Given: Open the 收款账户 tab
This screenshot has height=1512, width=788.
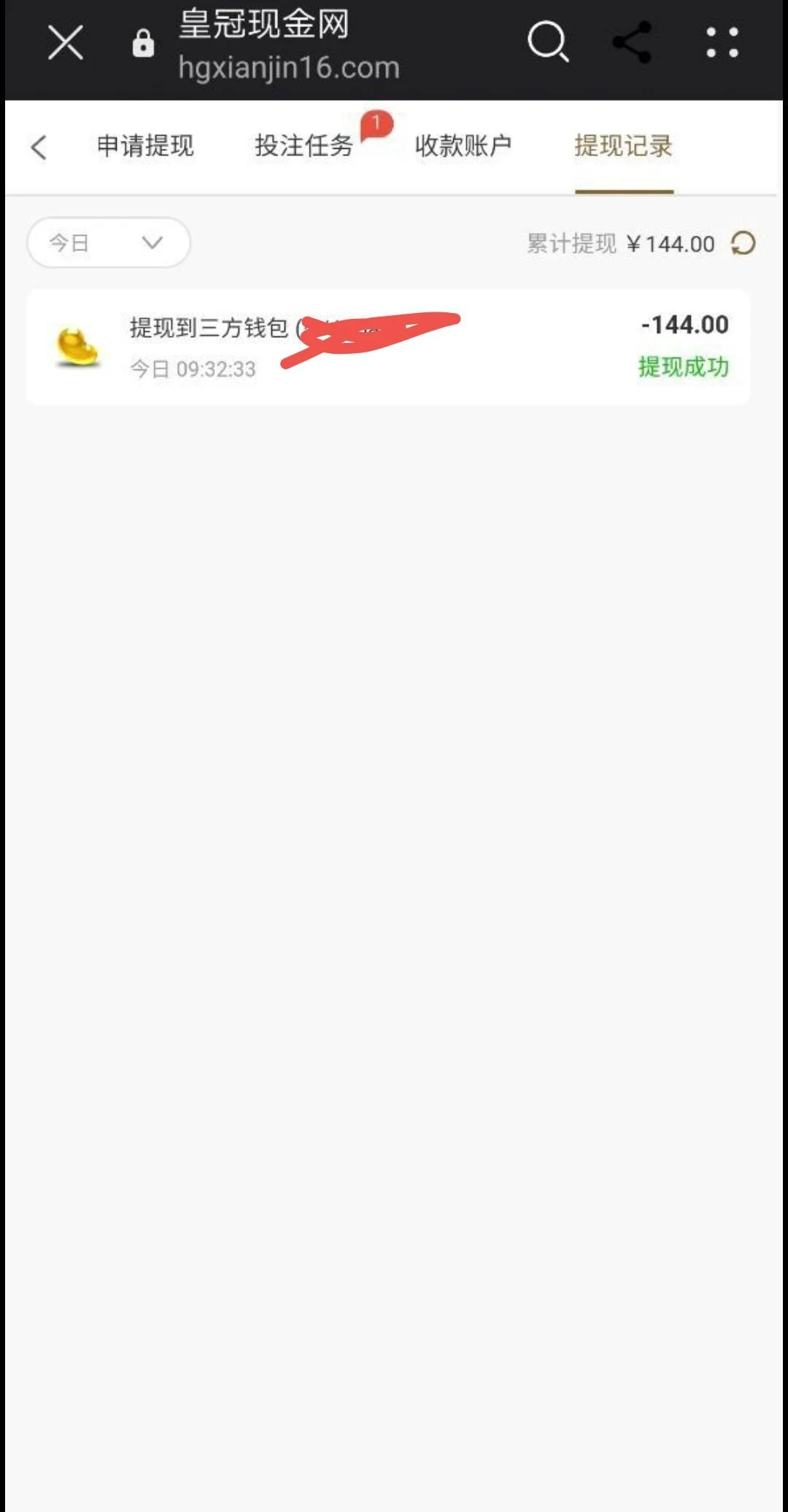Looking at the screenshot, I should point(465,147).
